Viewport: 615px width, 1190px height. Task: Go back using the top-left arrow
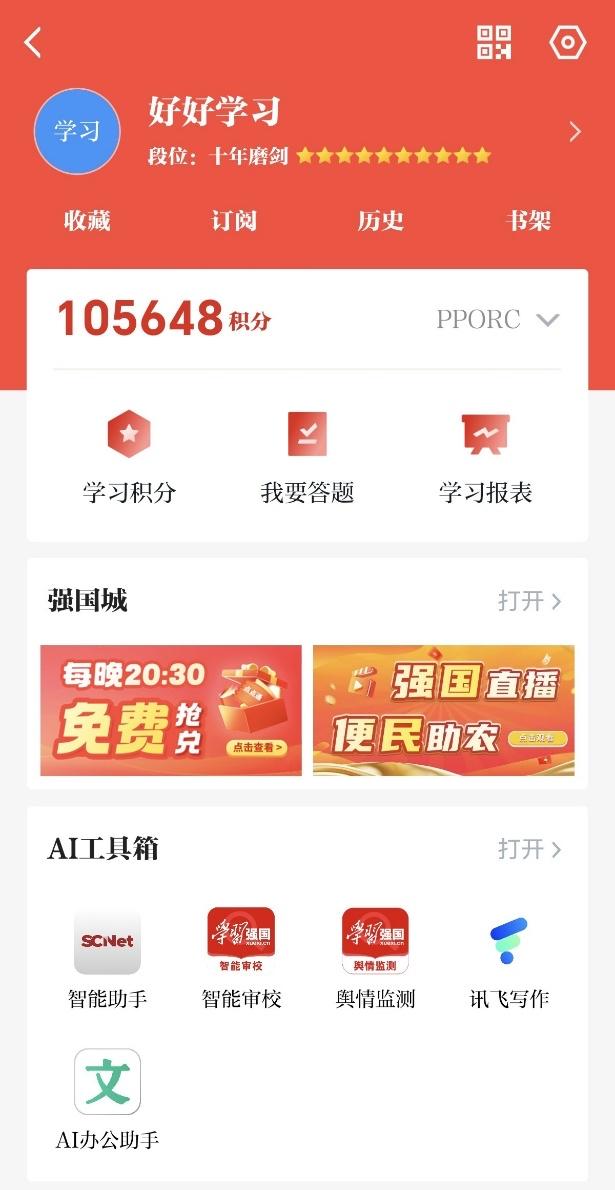(x=33, y=43)
